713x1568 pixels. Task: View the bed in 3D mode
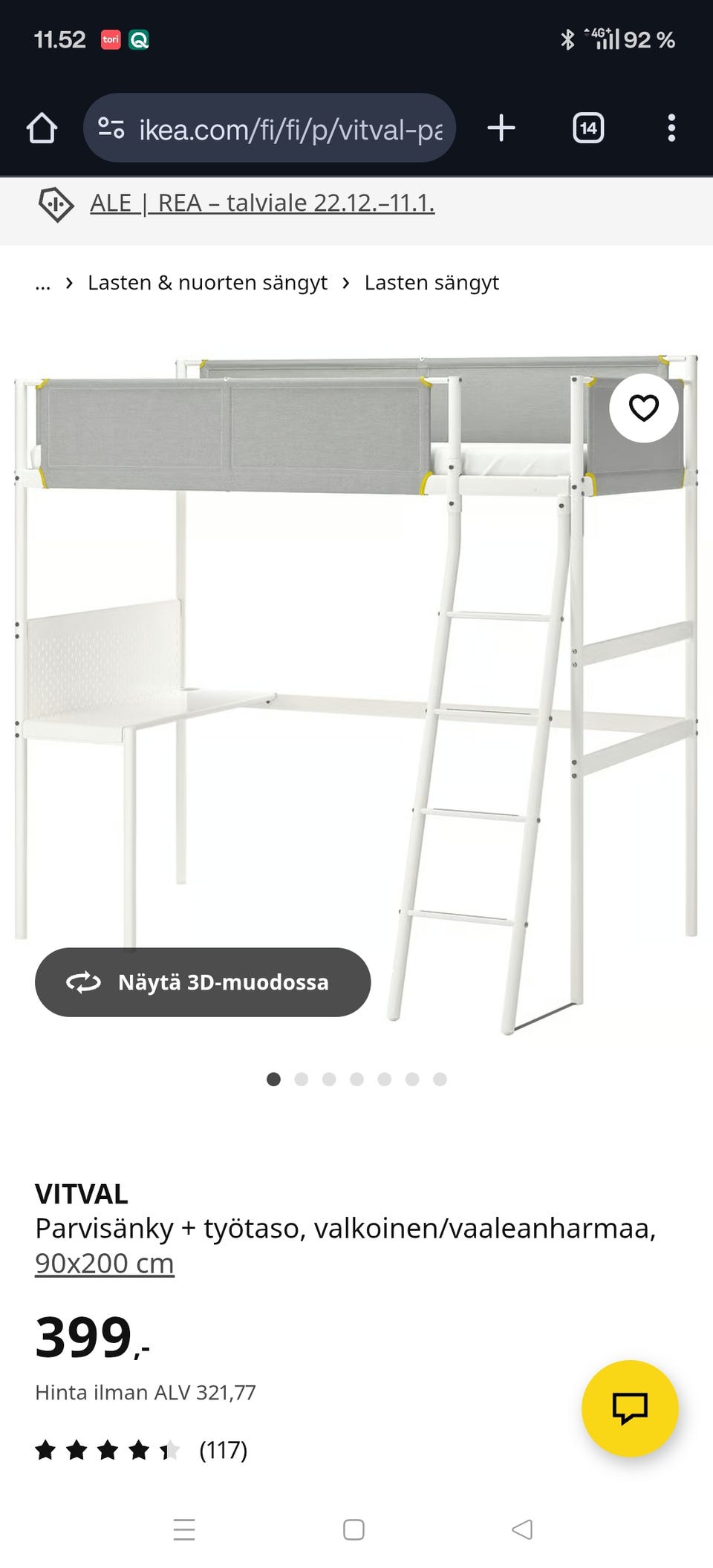(203, 982)
